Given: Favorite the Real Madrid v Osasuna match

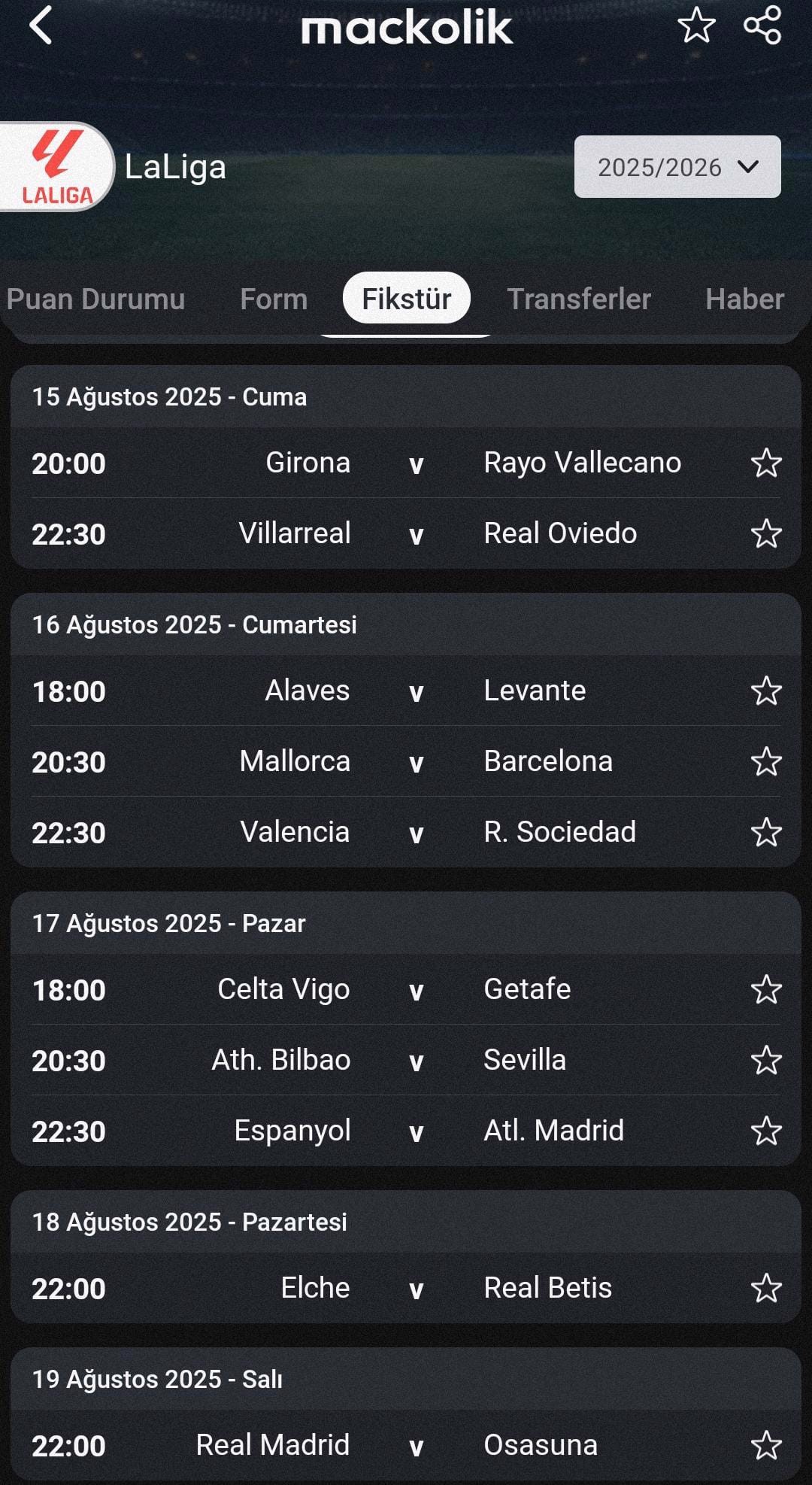Looking at the screenshot, I should [766, 1445].
